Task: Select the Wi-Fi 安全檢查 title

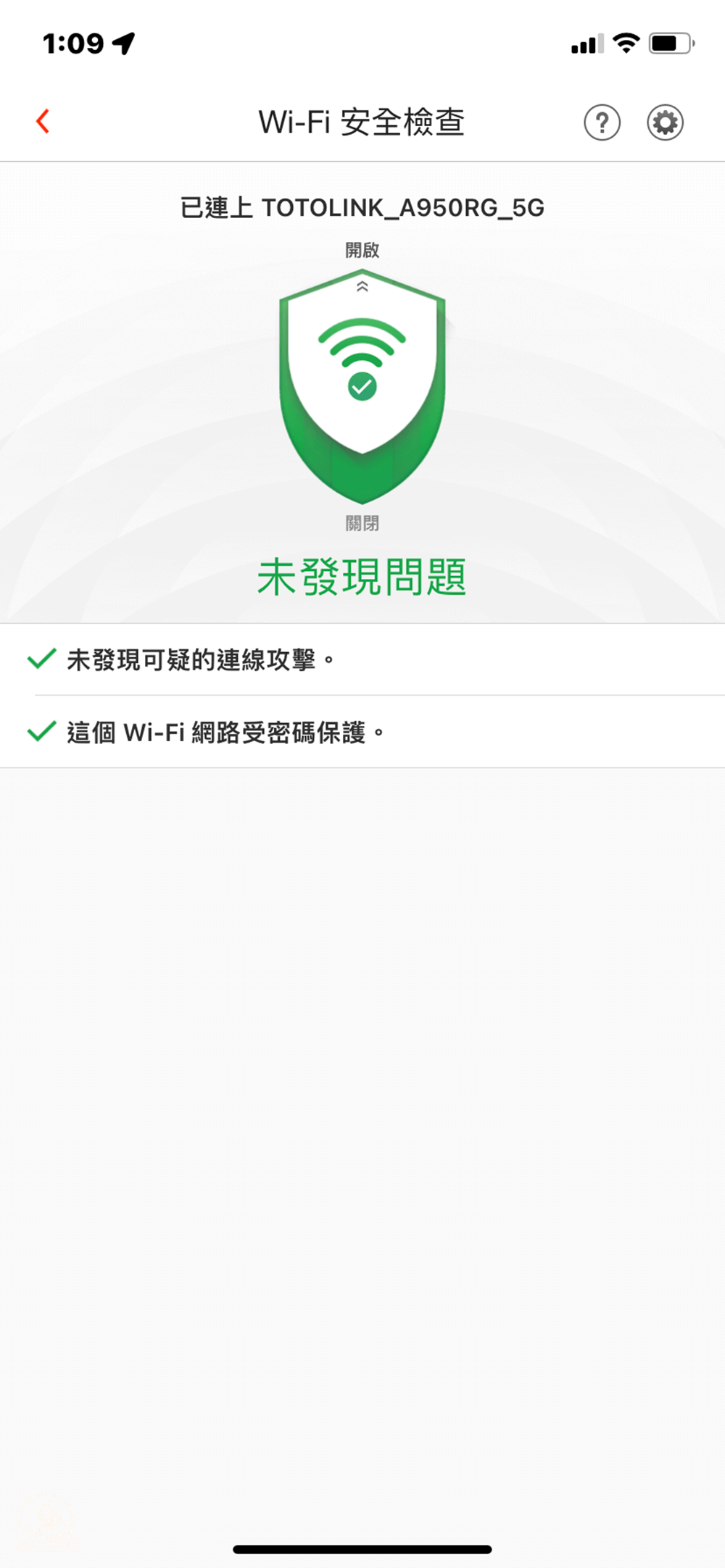Action: [362, 122]
